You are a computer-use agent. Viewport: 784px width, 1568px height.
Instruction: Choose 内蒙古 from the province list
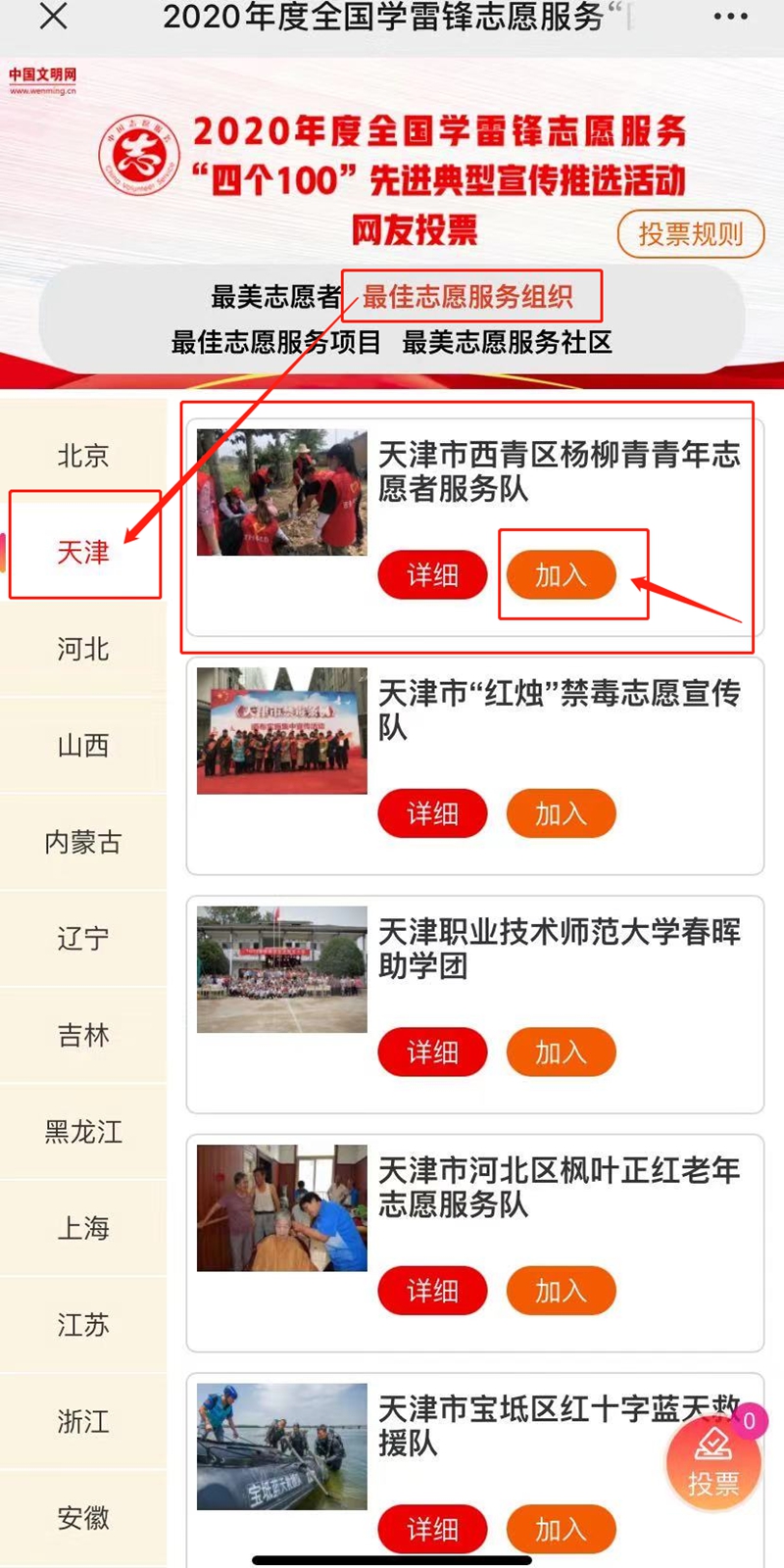83,842
